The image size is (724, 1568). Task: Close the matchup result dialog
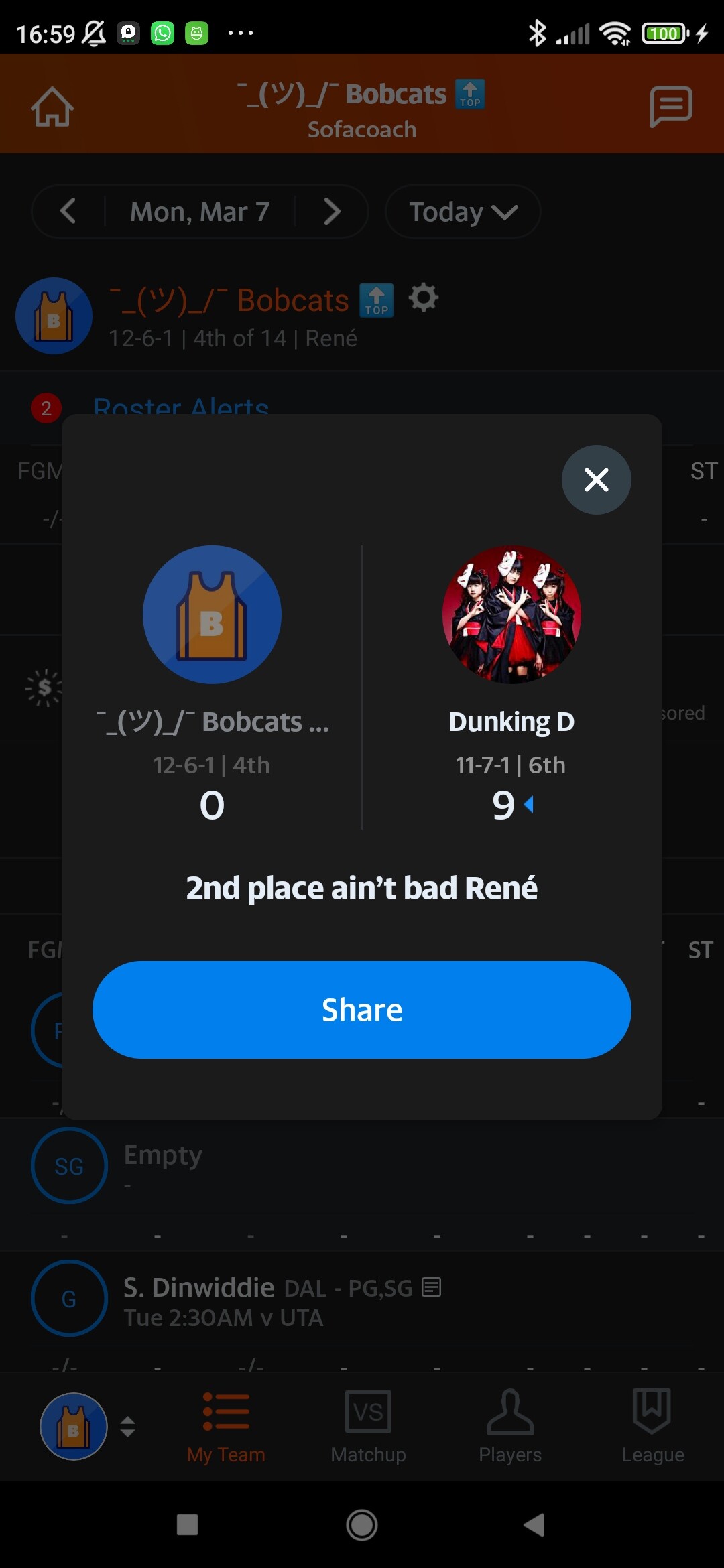pos(596,480)
